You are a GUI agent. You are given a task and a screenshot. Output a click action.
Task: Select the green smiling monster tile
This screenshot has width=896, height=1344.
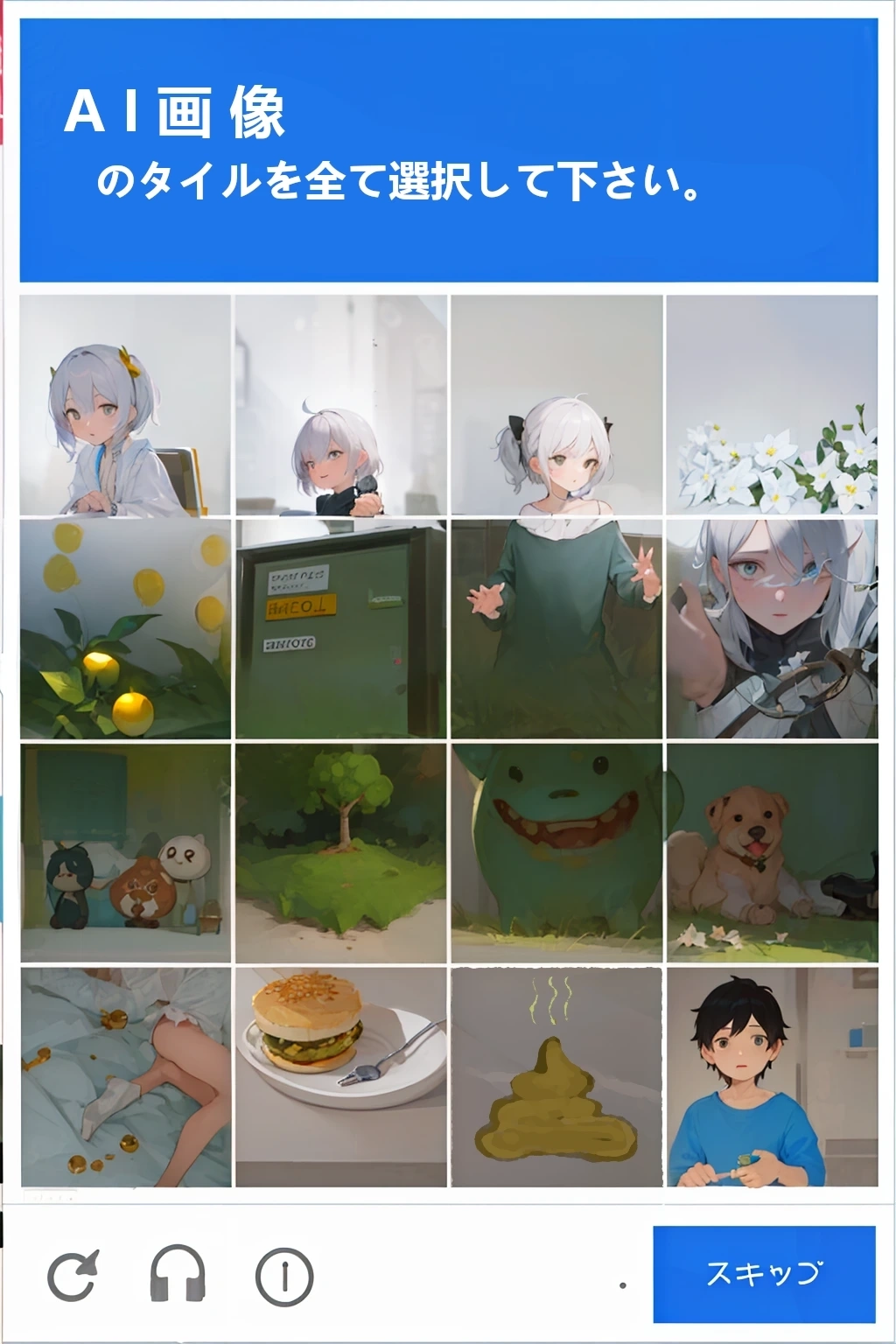(x=556, y=853)
